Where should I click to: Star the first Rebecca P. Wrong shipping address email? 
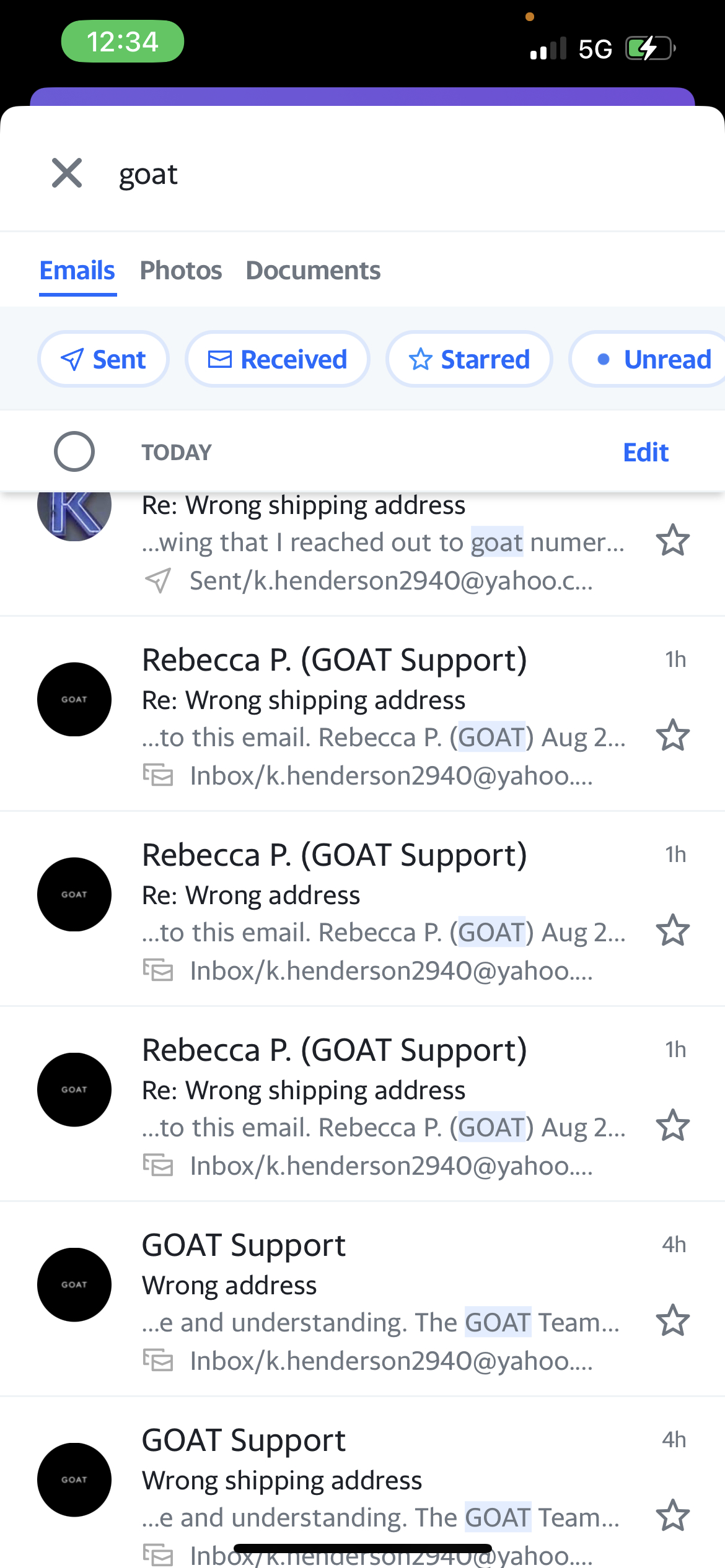674,735
